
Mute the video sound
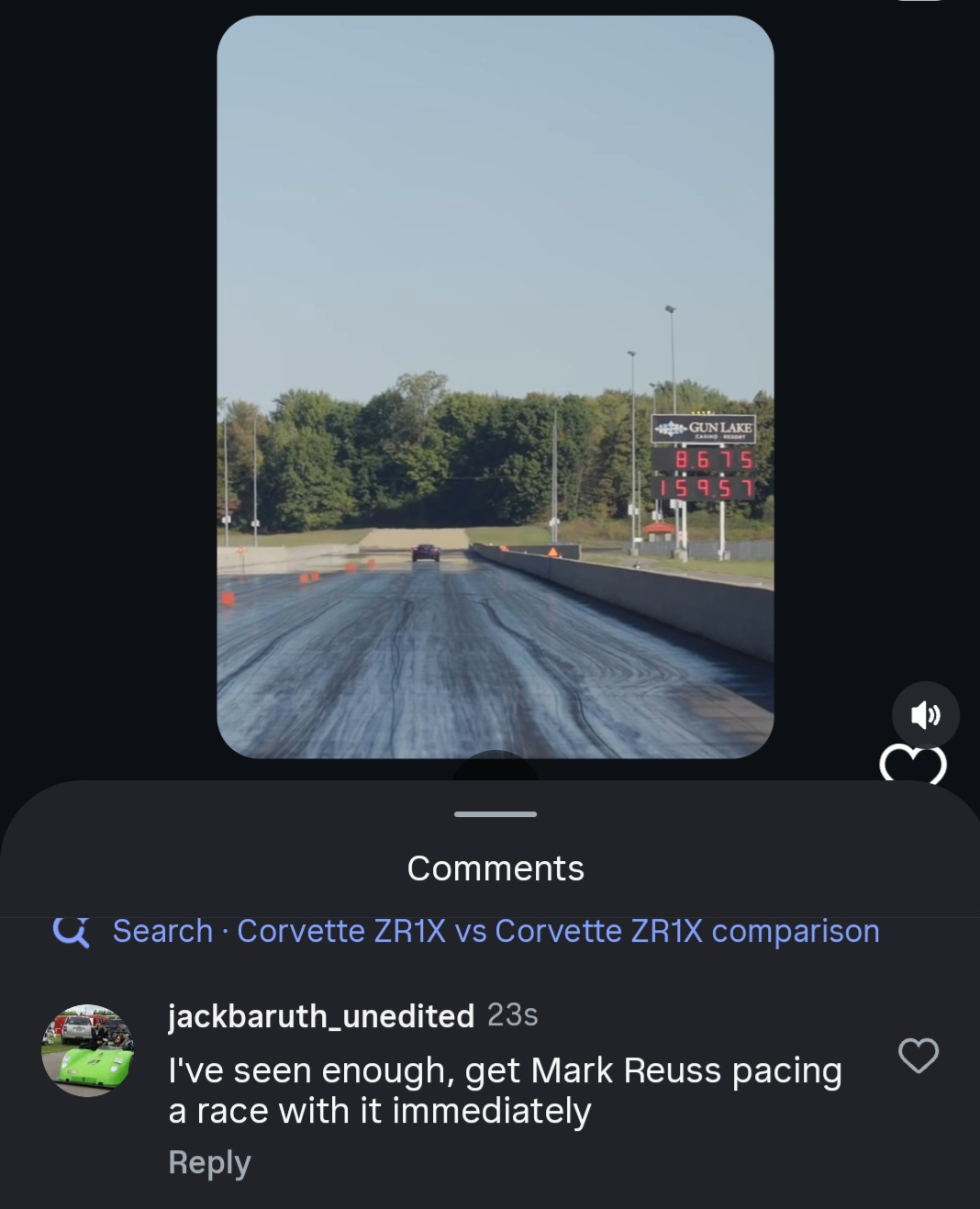coord(925,714)
